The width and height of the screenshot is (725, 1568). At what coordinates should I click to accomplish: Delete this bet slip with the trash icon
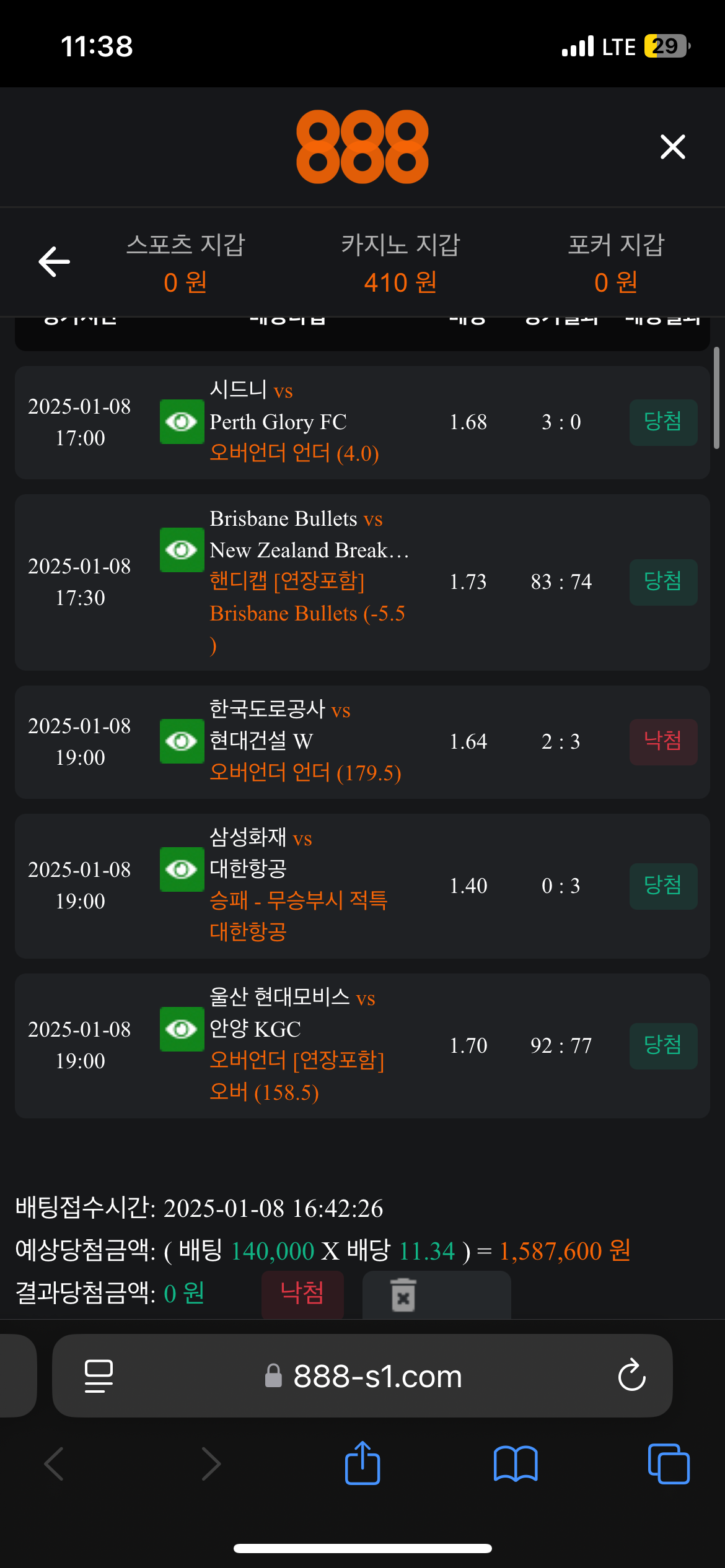(403, 1295)
